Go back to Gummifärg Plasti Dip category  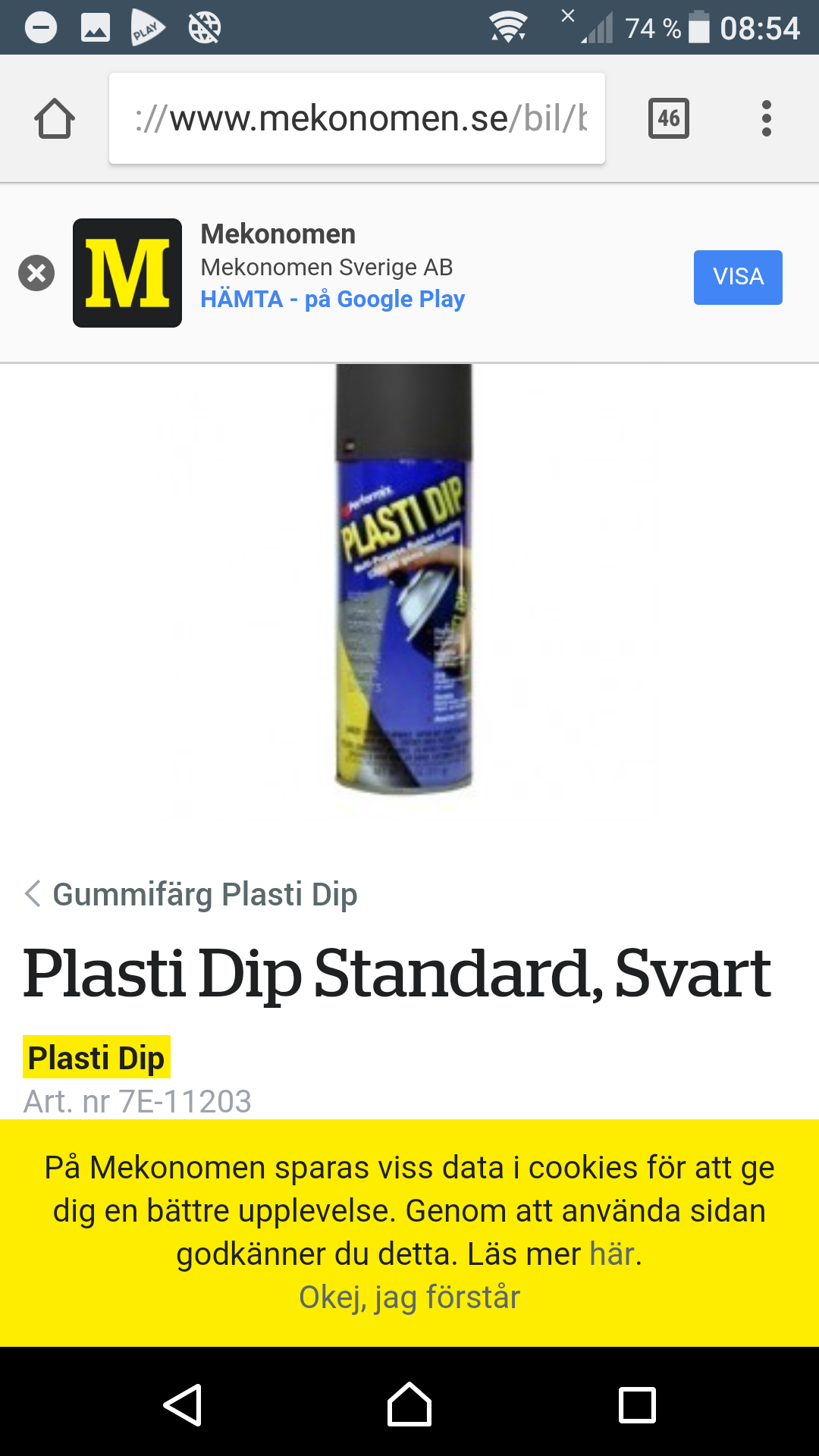191,894
